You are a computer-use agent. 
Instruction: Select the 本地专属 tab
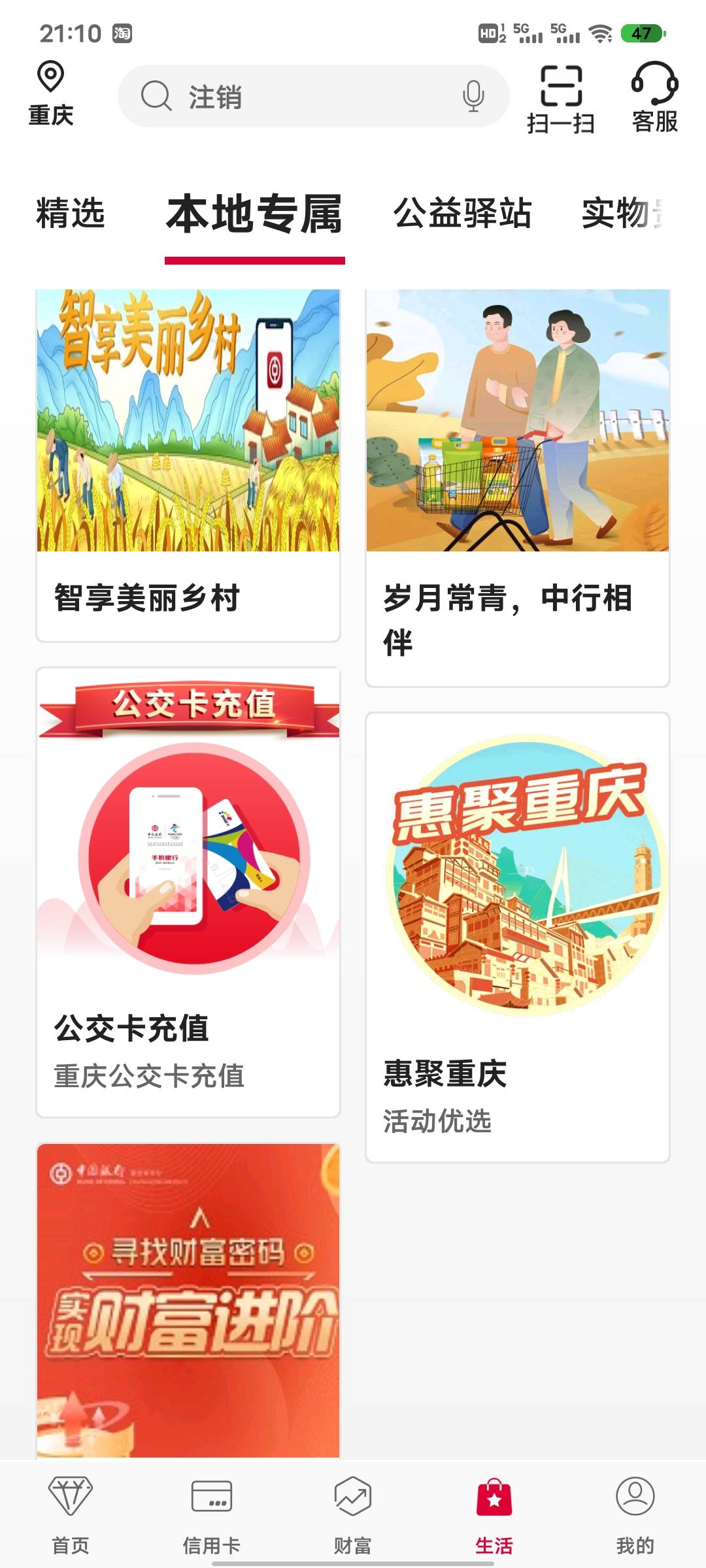coord(254,215)
